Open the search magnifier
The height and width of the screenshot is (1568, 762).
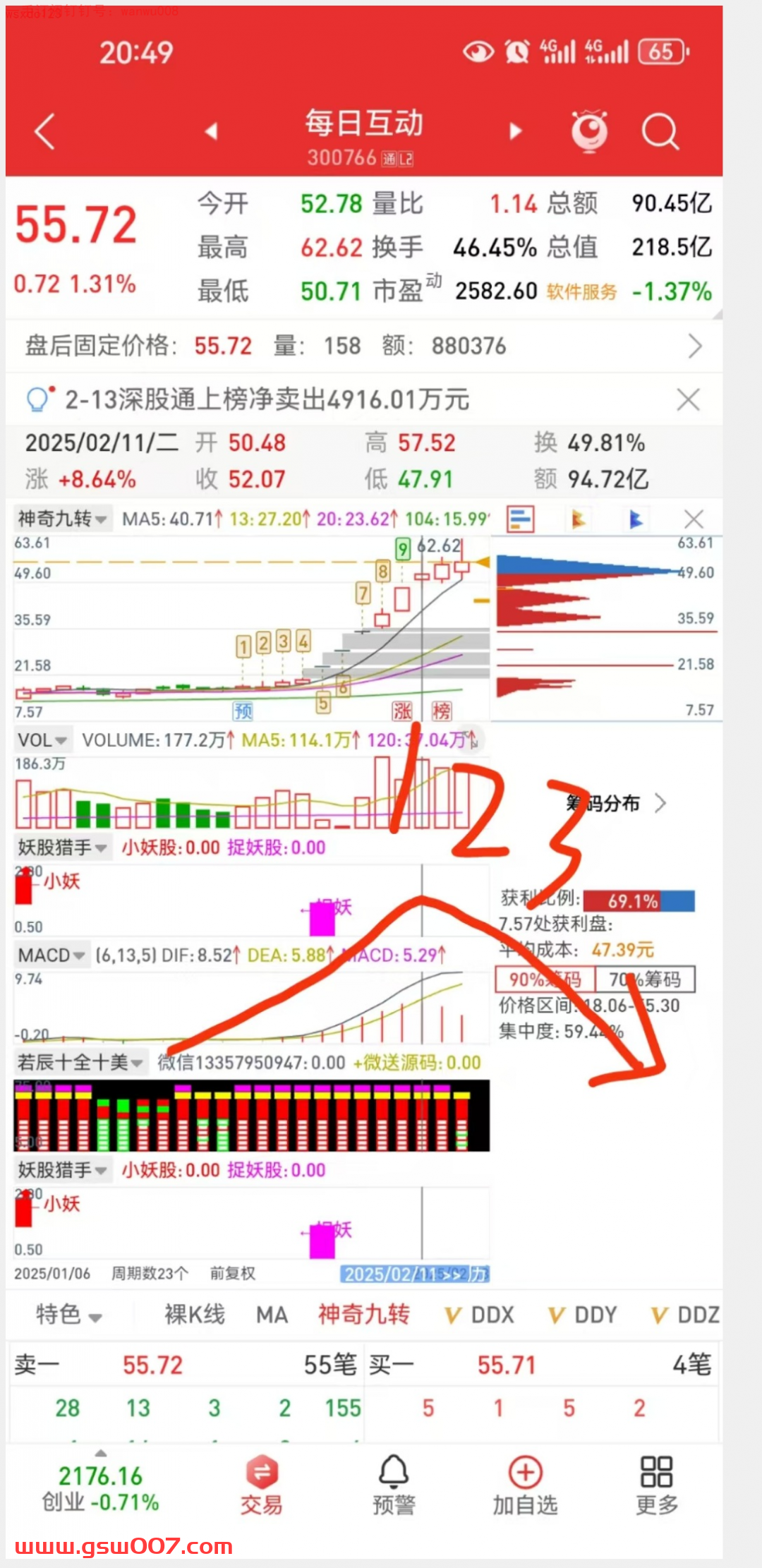[660, 132]
